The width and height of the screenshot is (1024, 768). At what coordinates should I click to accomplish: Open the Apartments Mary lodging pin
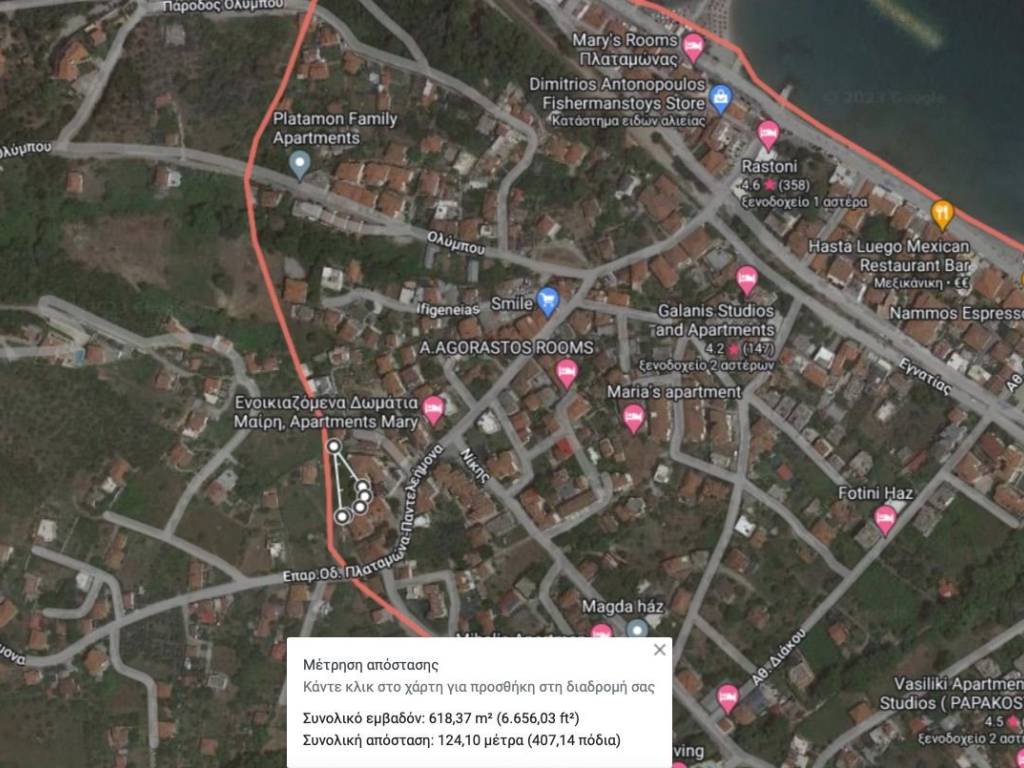(x=432, y=408)
